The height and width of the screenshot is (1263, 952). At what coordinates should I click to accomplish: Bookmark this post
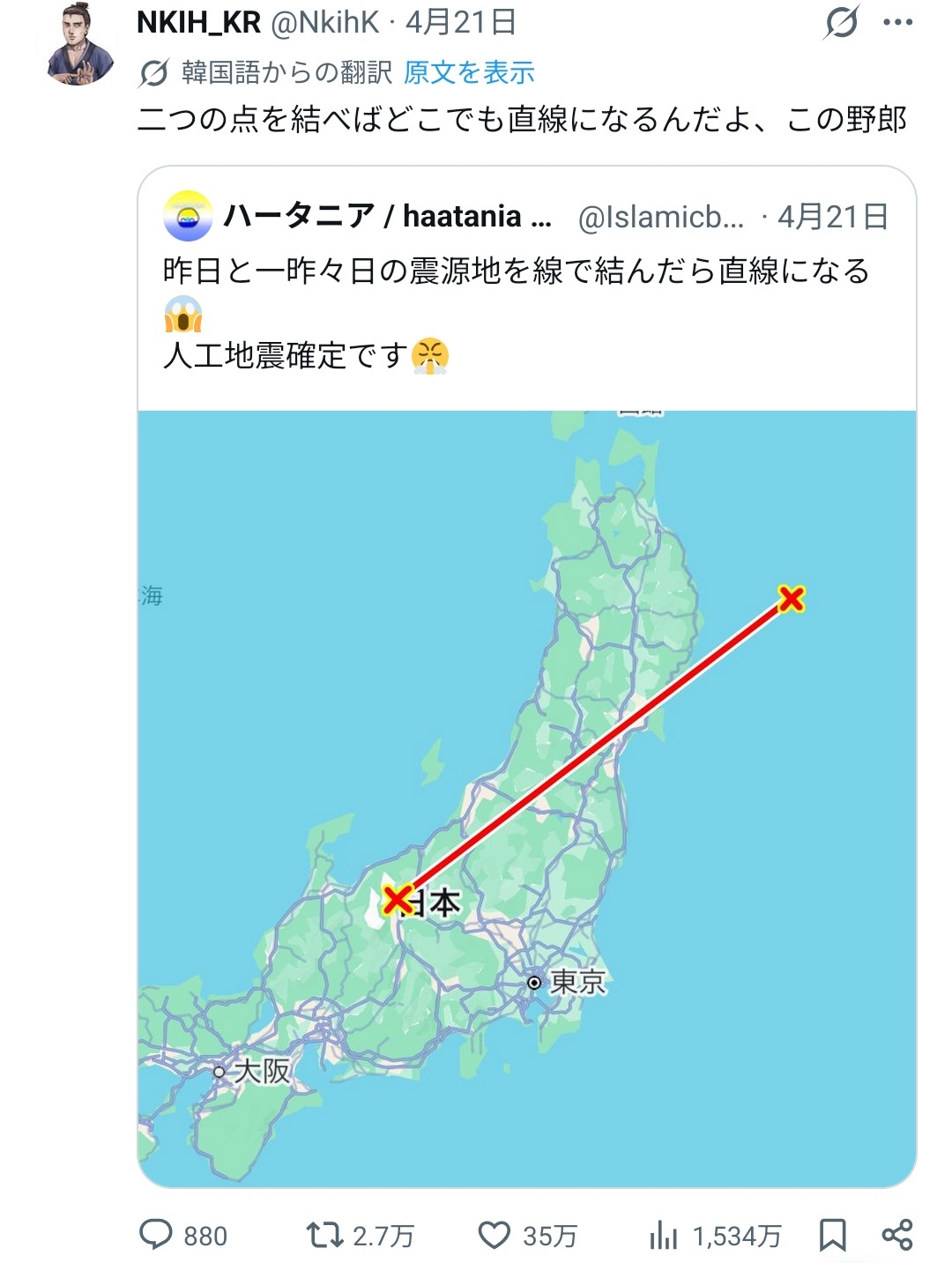[x=832, y=1235]
